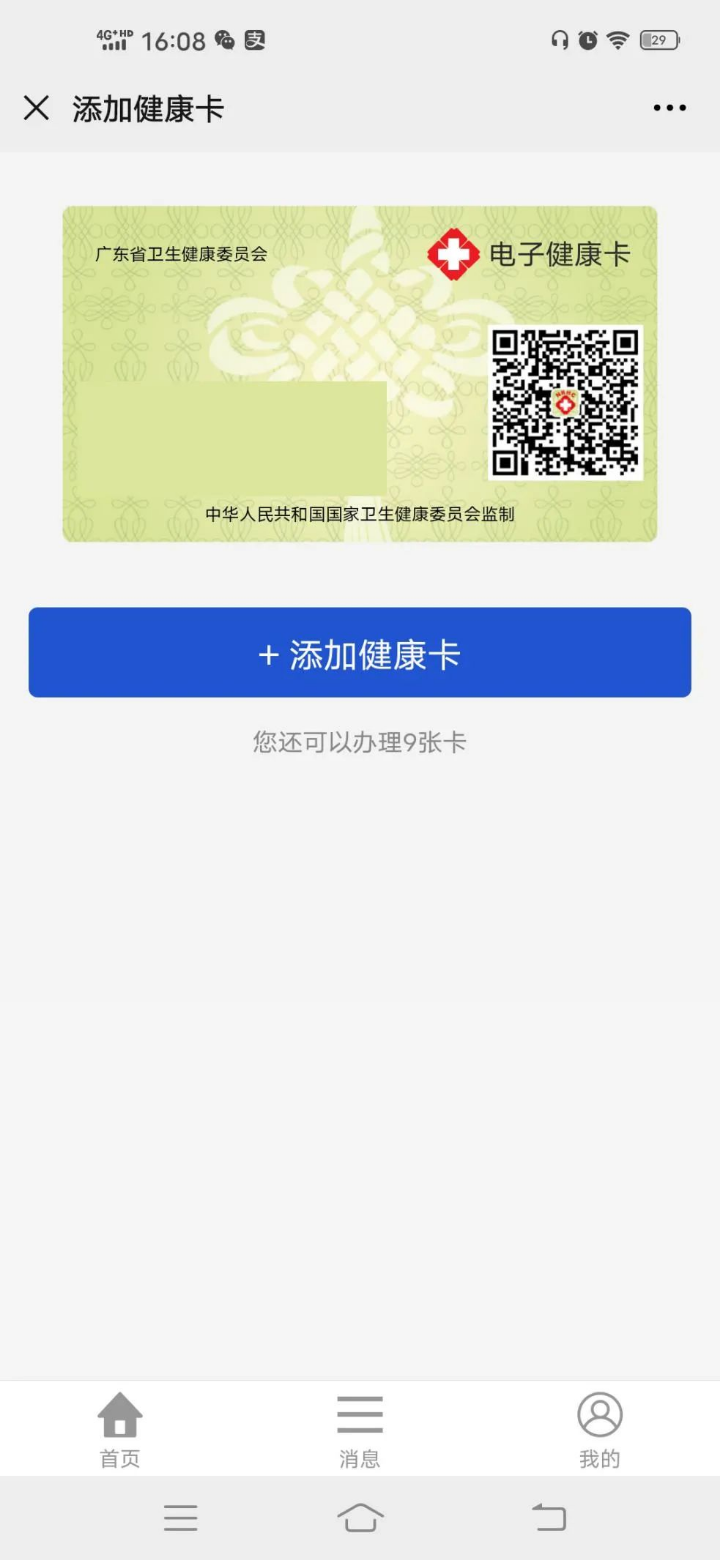The width and height of the screenshot is (720, 1560).
Task: Close the 添加健康卡 page
Action: click(x=36, y=108)
